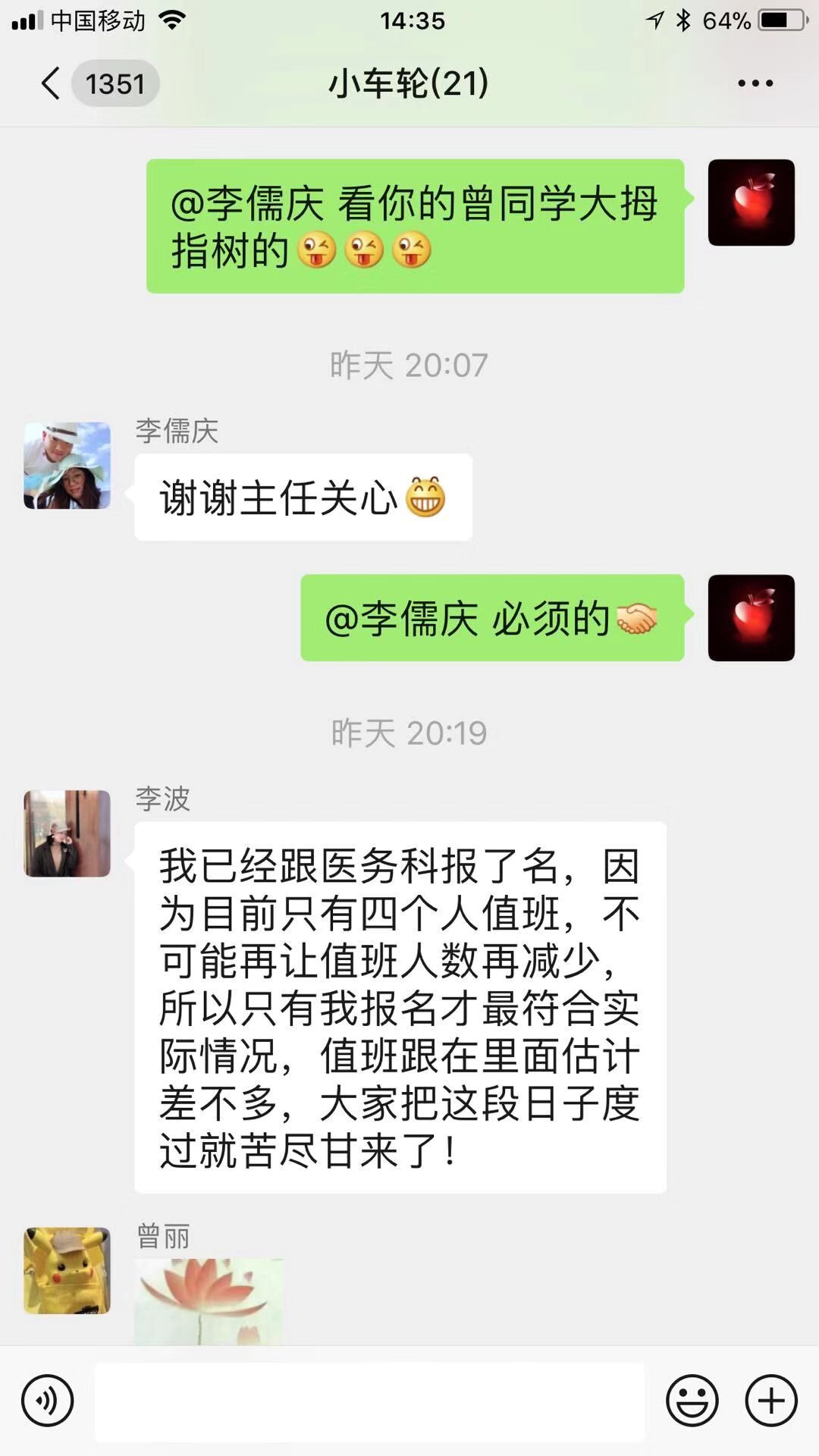
Task: View 李儒庆's profile avatar
Action: pyautogui.click(x=67, y=466)
